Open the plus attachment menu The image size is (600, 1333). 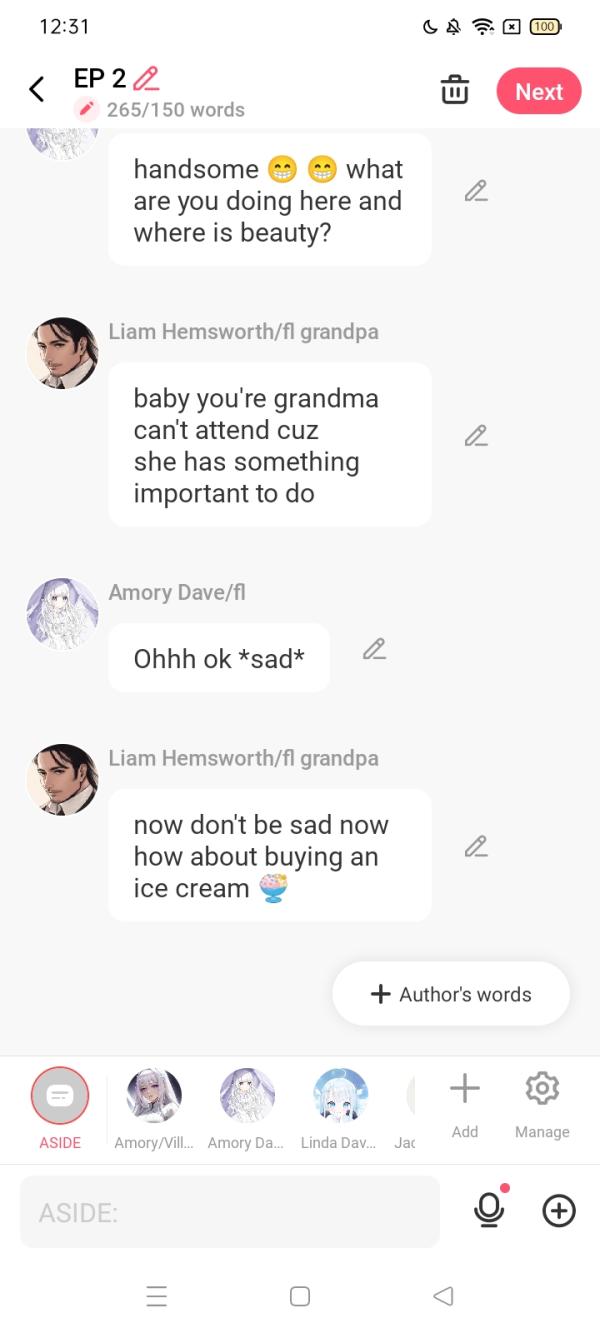[559, 1211]
